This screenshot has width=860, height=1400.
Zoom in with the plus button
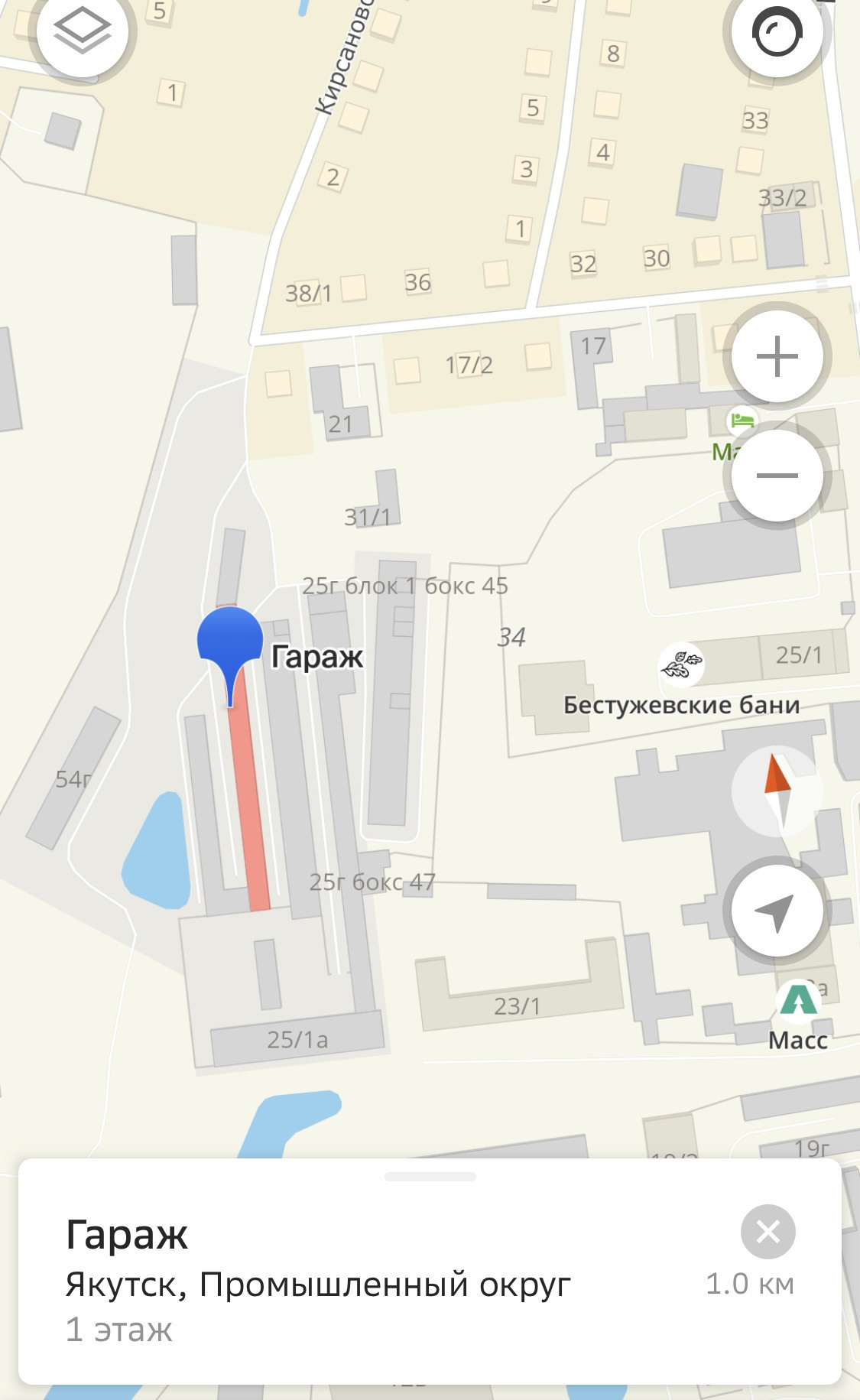[777, 356]
